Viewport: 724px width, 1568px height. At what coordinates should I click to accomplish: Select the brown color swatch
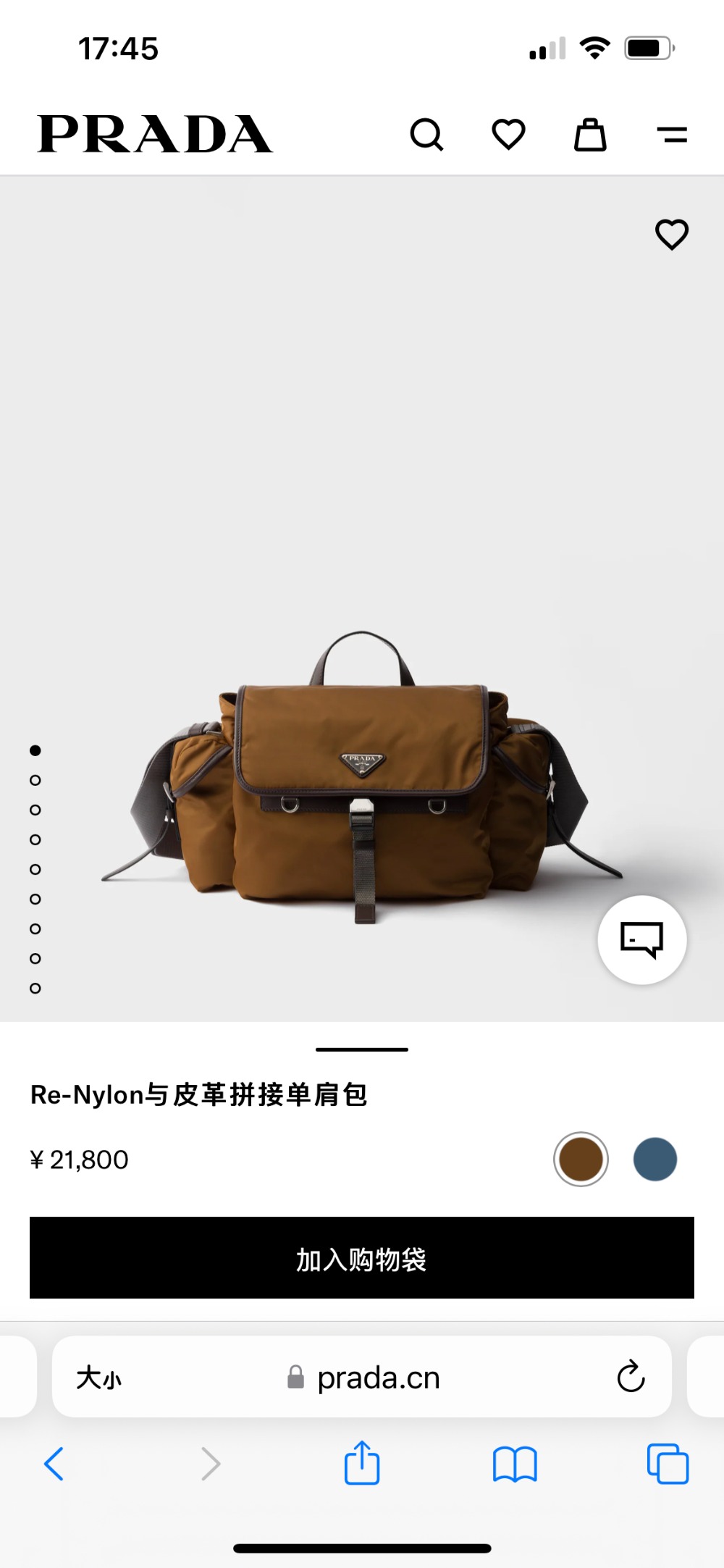(581, 1159)
